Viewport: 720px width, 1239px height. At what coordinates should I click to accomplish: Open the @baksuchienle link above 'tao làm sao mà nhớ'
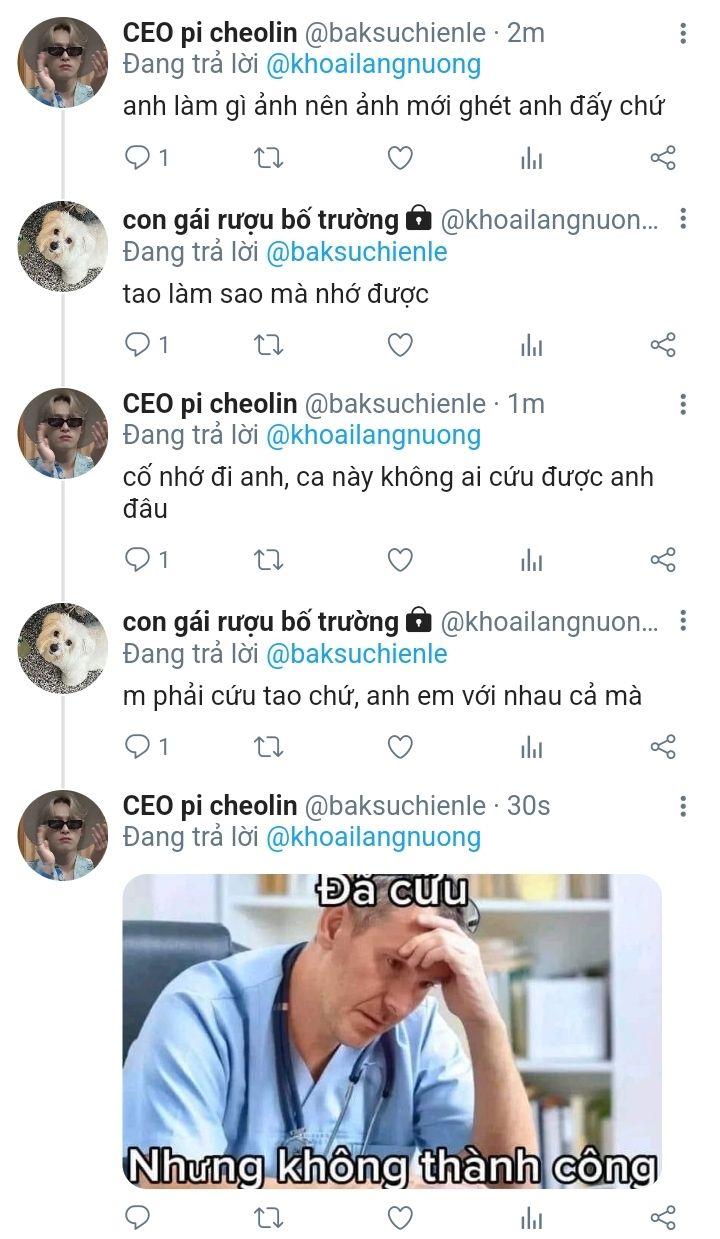(x=355, y=252)
